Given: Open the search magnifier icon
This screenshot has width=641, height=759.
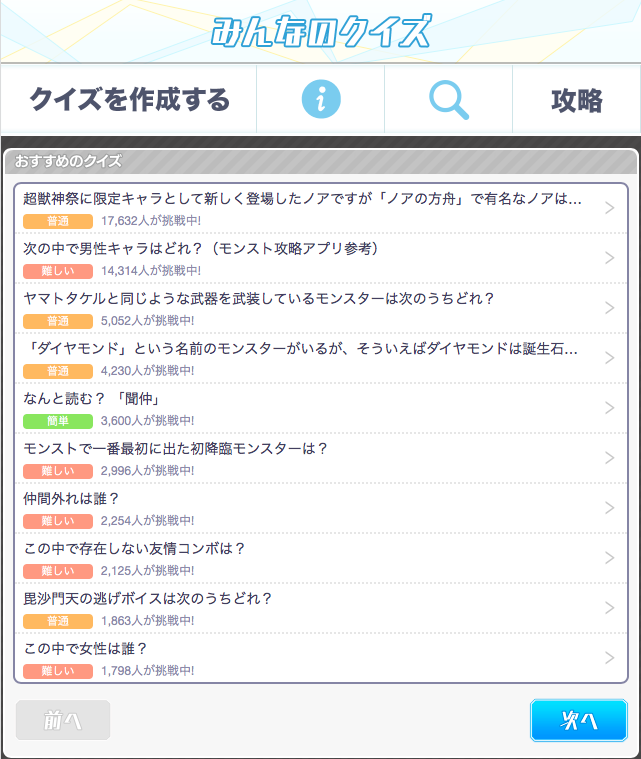Looking at the screenshot, I should point(449,100).
